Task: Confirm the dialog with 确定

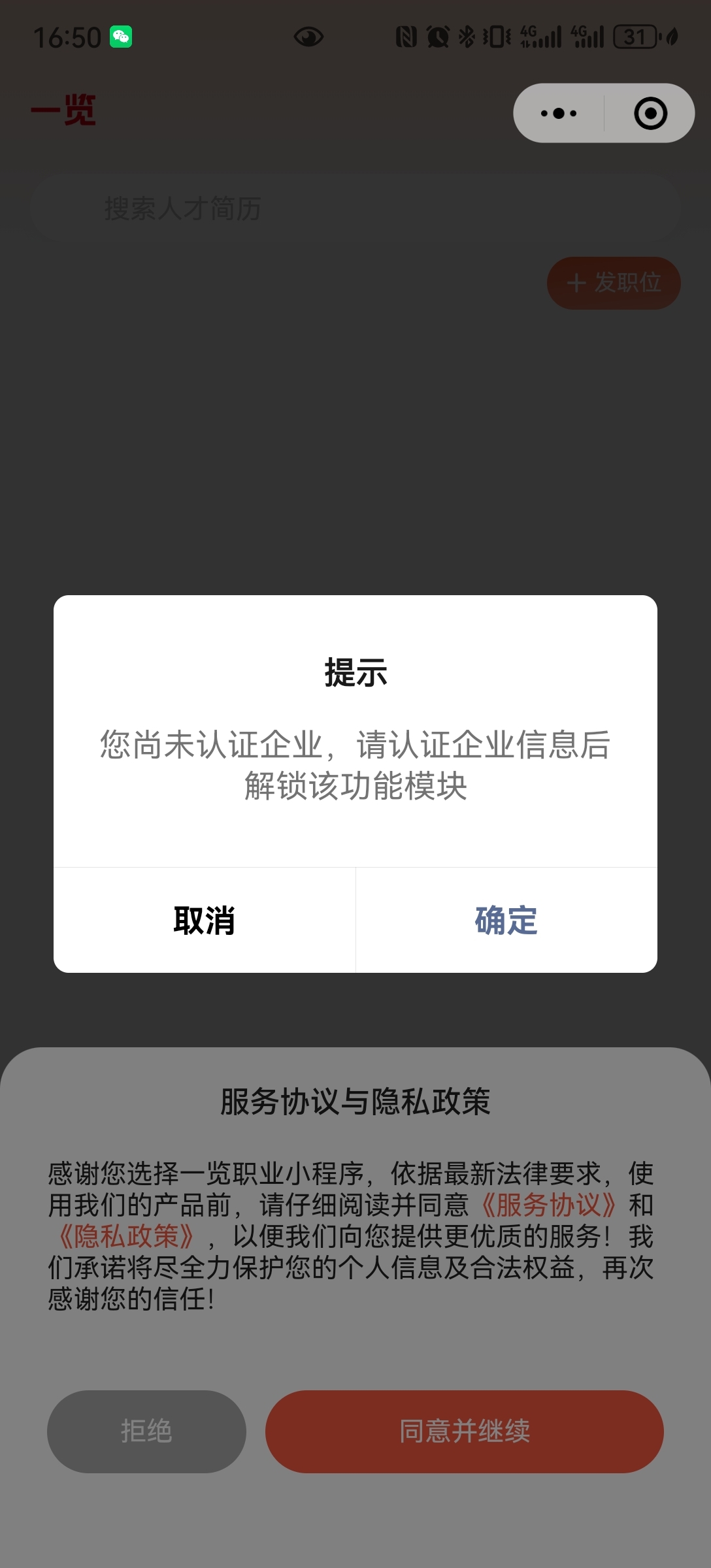Action: pyautogui.click(x=506, y=920)
